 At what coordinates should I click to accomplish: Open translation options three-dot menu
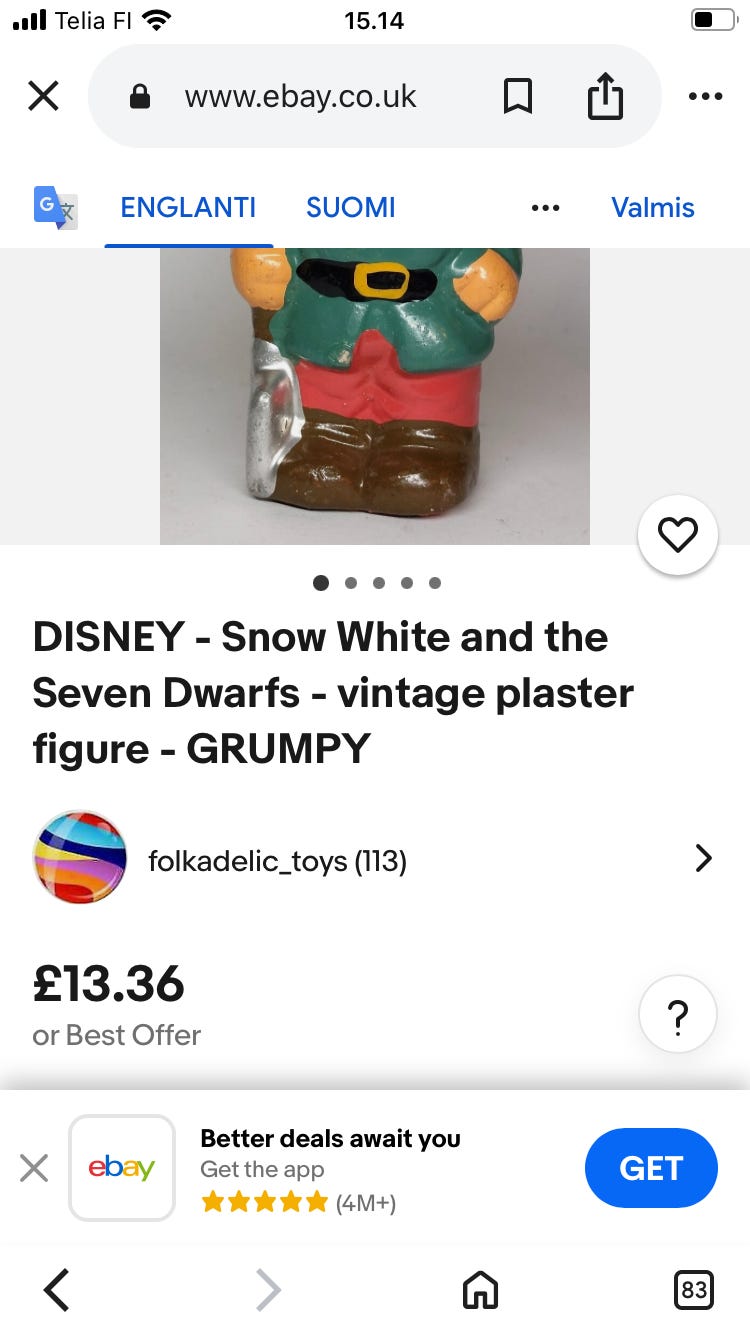click(545, 207)
